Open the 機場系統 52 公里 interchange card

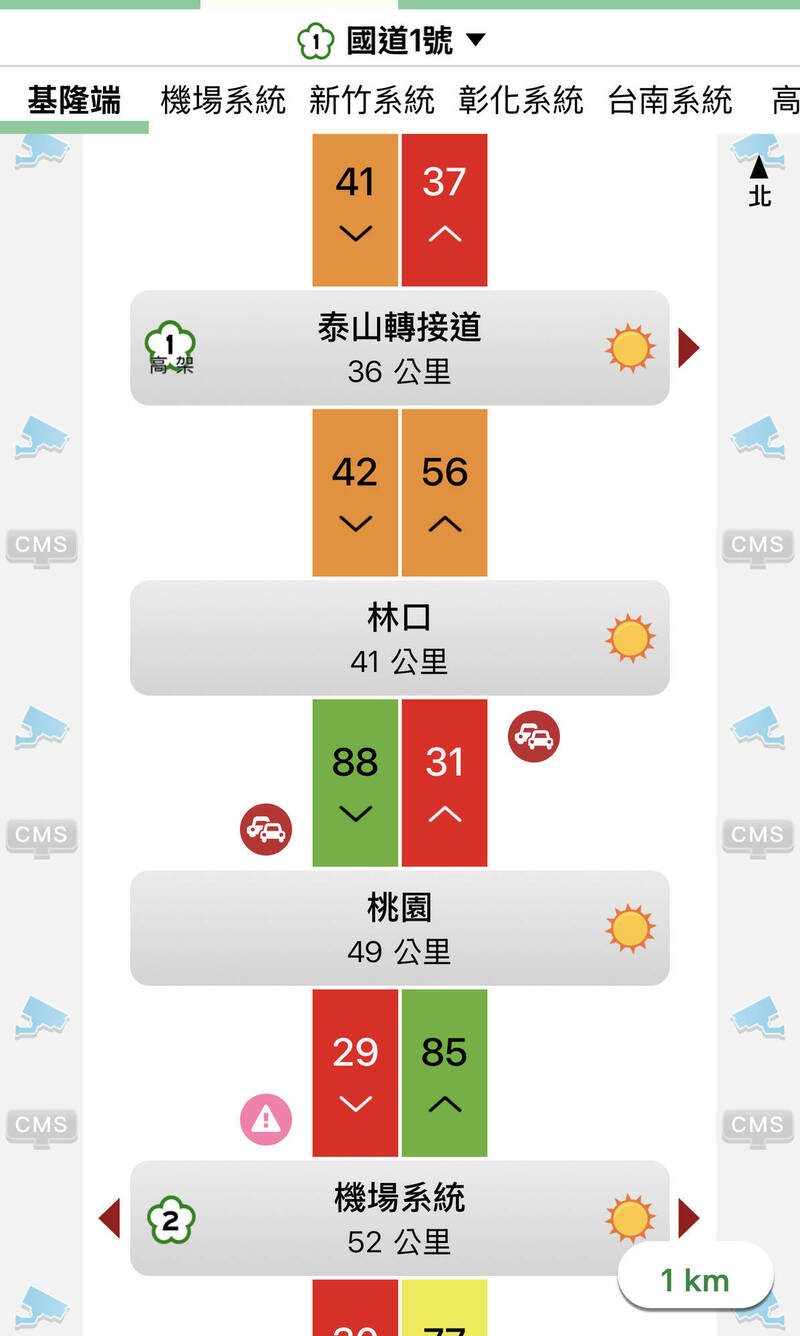click(399, 1218)
